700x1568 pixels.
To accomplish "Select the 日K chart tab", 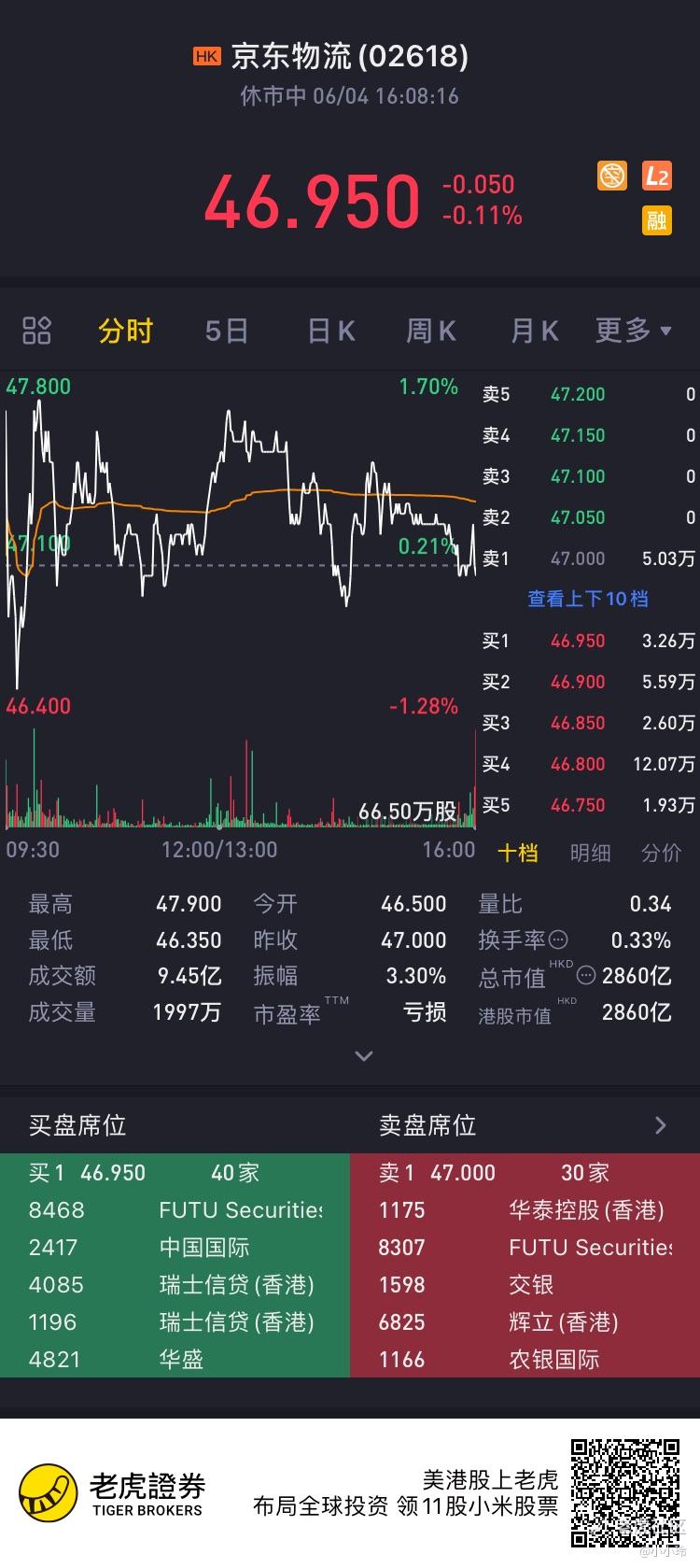I will tap(331, 331).
